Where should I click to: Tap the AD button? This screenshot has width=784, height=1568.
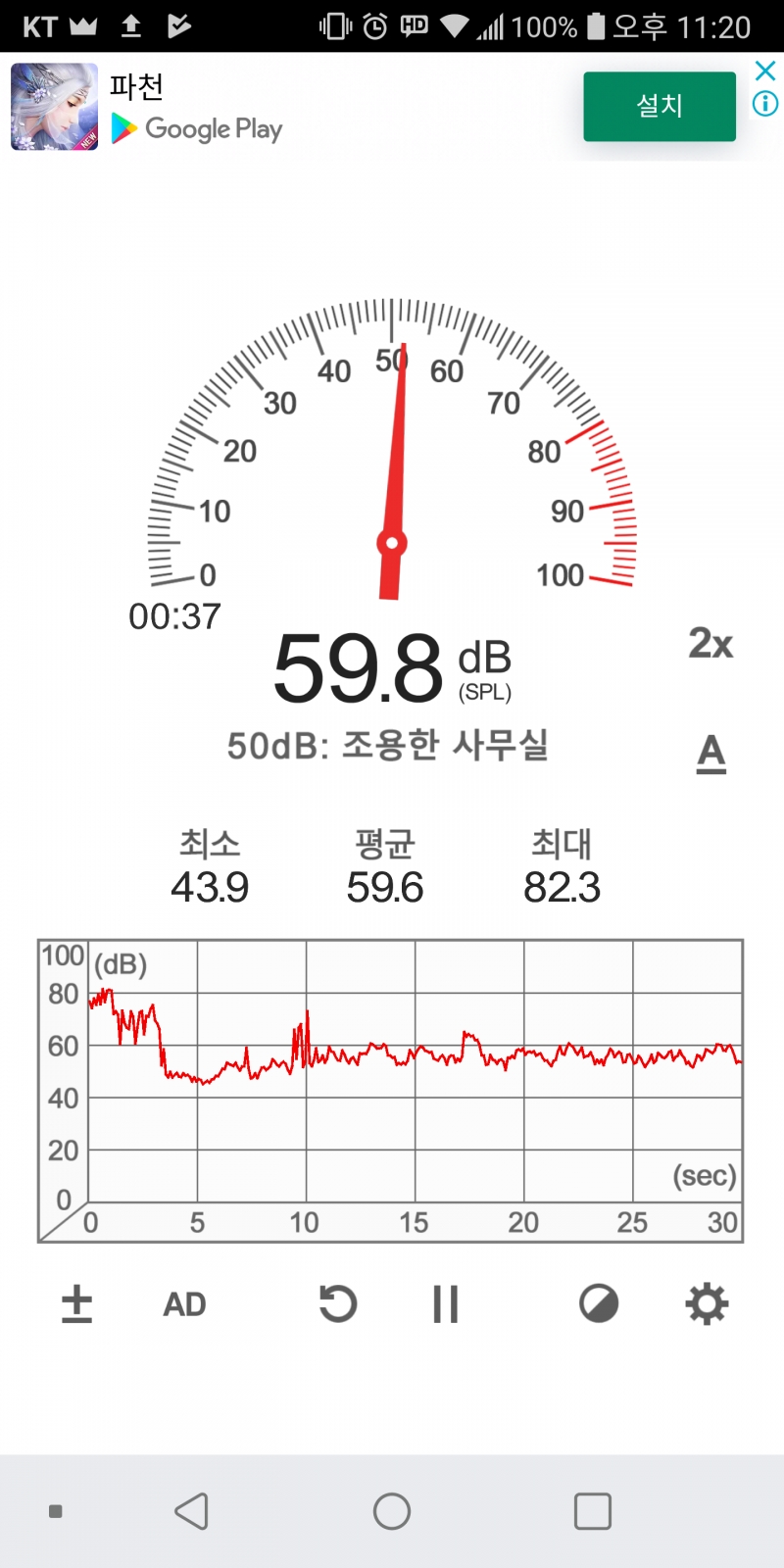point(184,1304)
